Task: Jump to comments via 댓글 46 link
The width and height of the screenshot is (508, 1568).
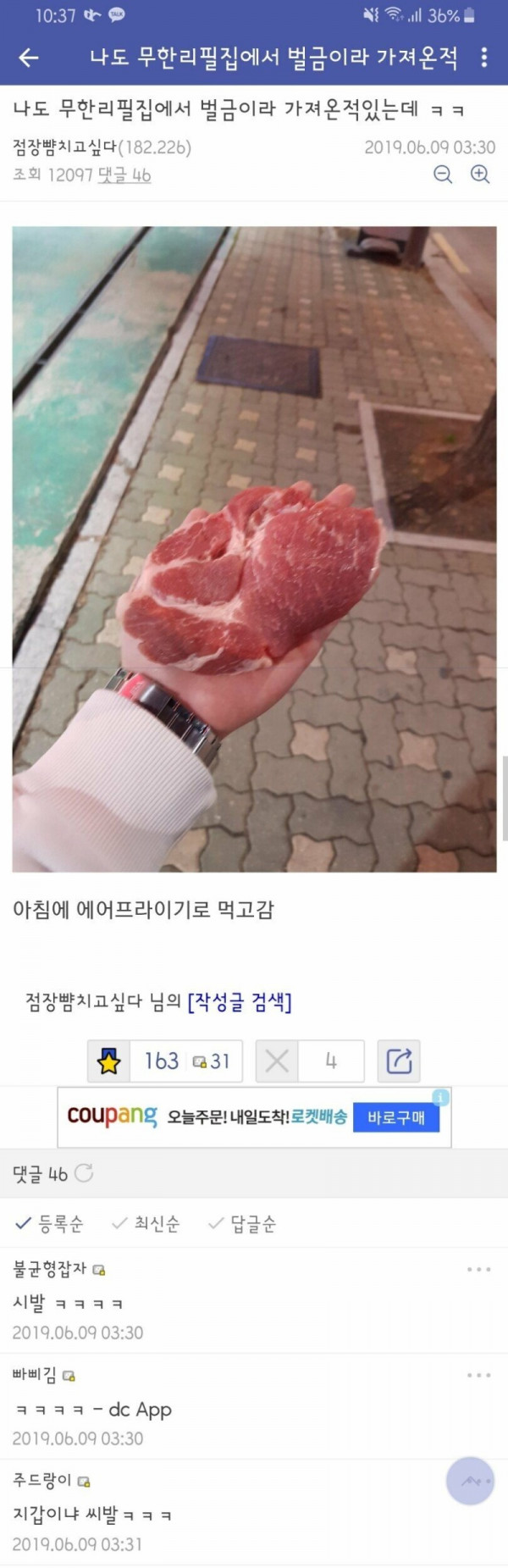Action: (x=124, y=175)
